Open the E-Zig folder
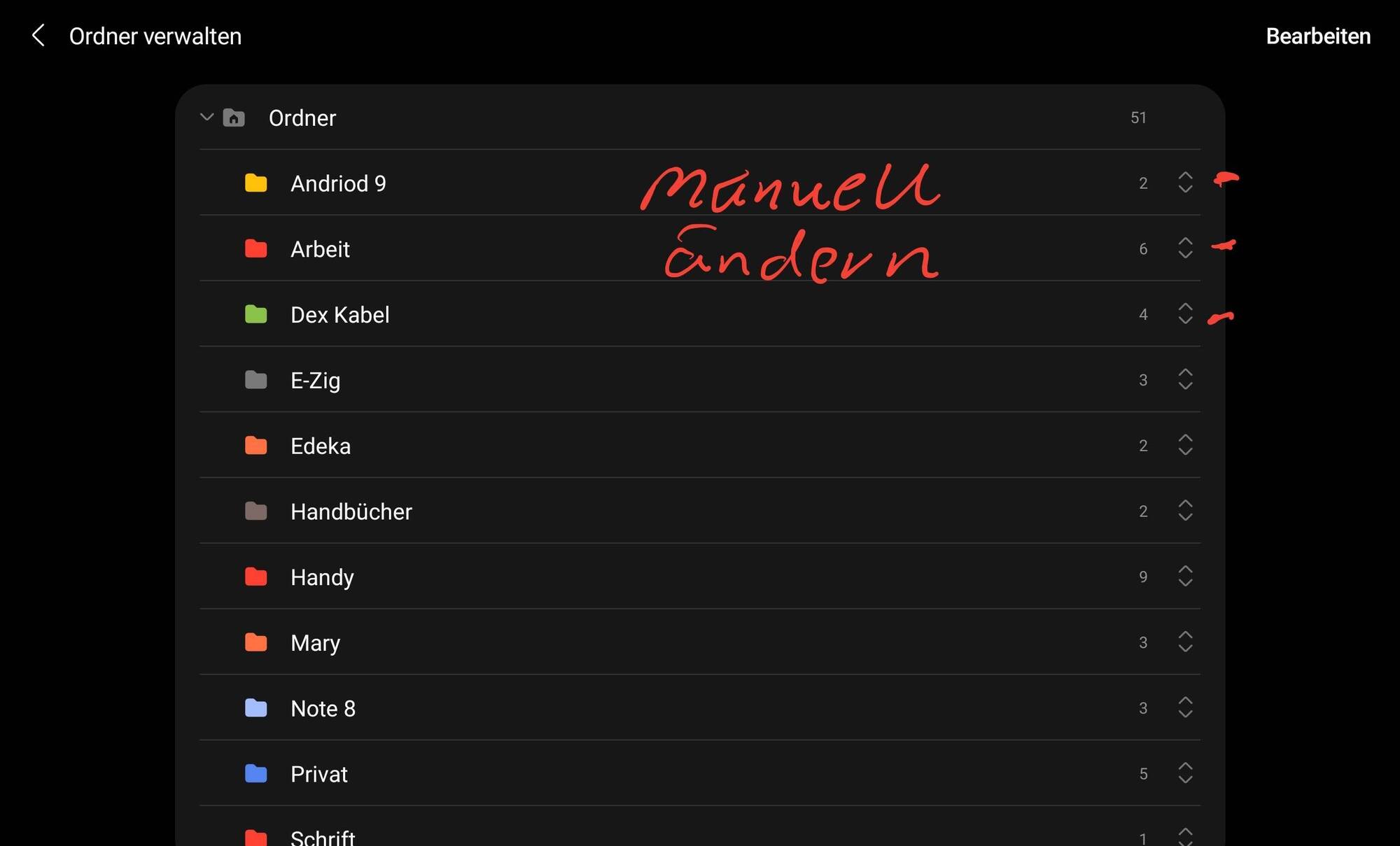The width and height of the screenshot is (1400, 846). [315, 380]
